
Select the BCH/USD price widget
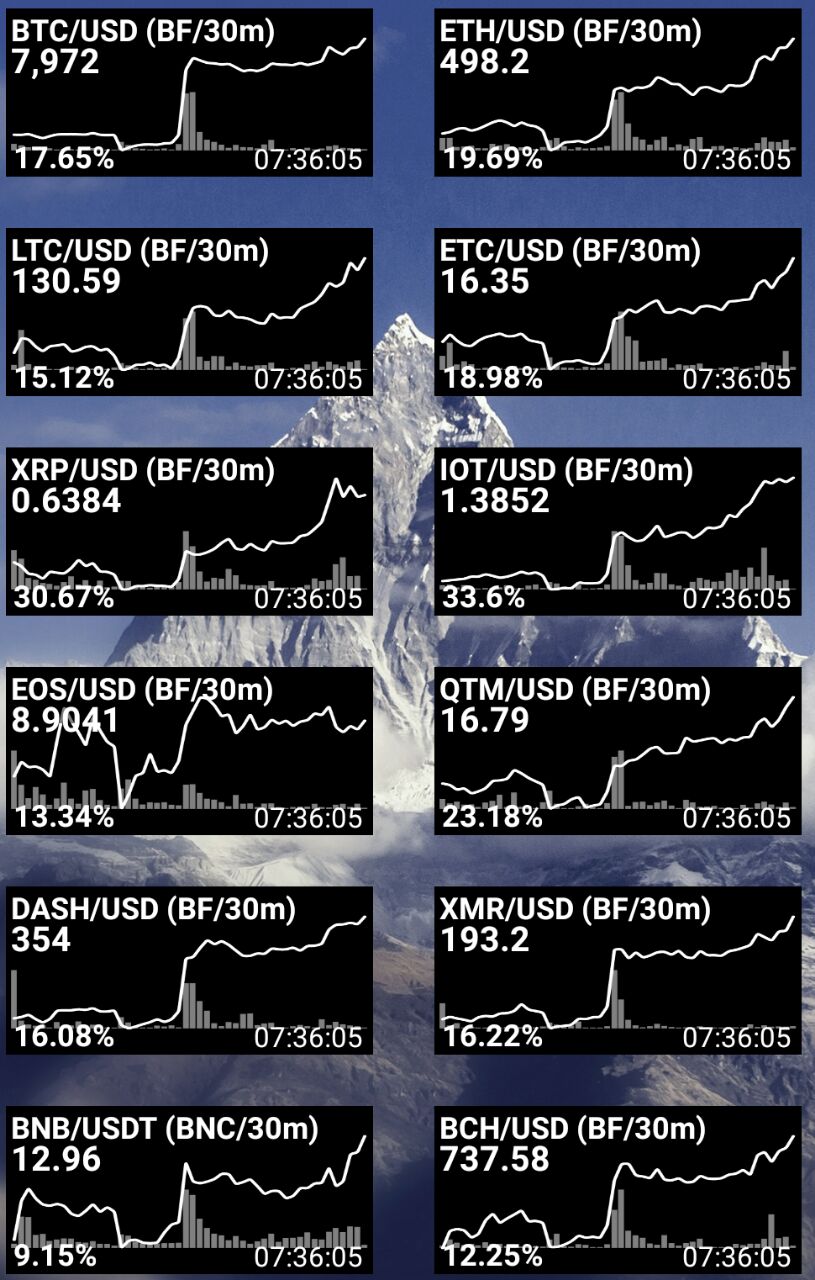point(618,1189)
